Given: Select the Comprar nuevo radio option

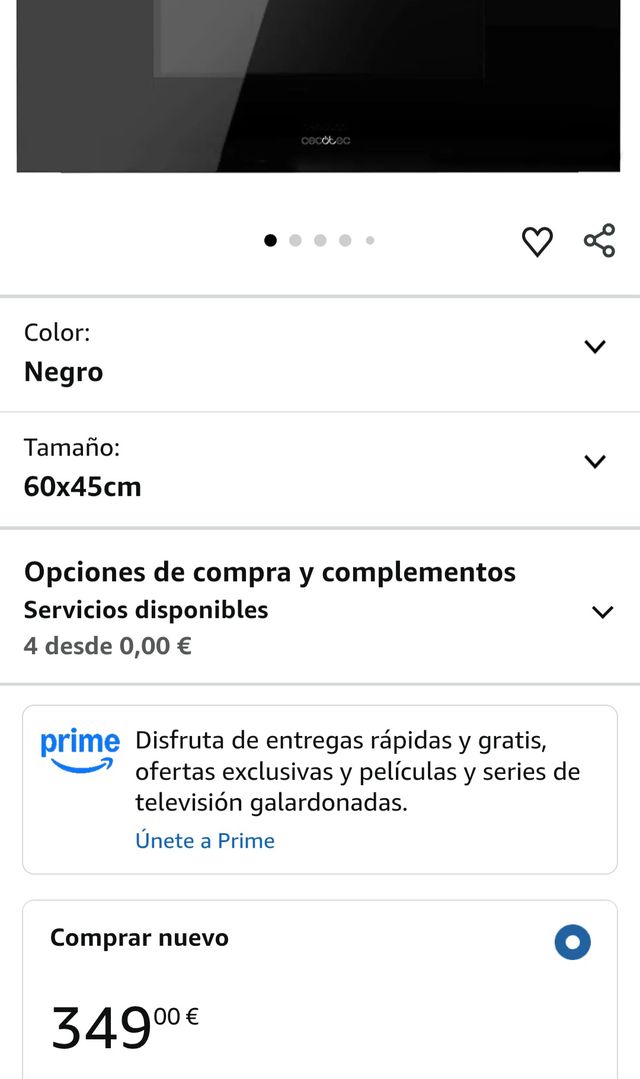Looking at the screenshot, I should (x=572, y=942).
